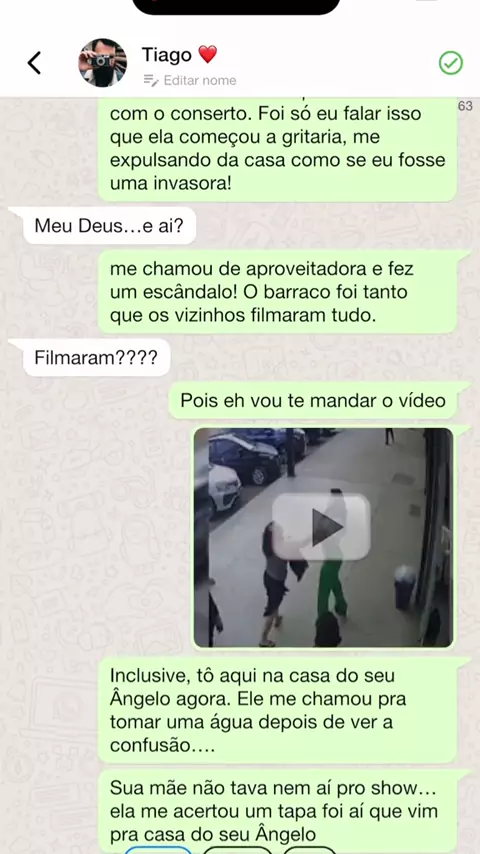Image resolution: width=480 pixels, height=854 pixels.
Task: Tap the green checkmark icon
Action: click(x=451, y=63)
